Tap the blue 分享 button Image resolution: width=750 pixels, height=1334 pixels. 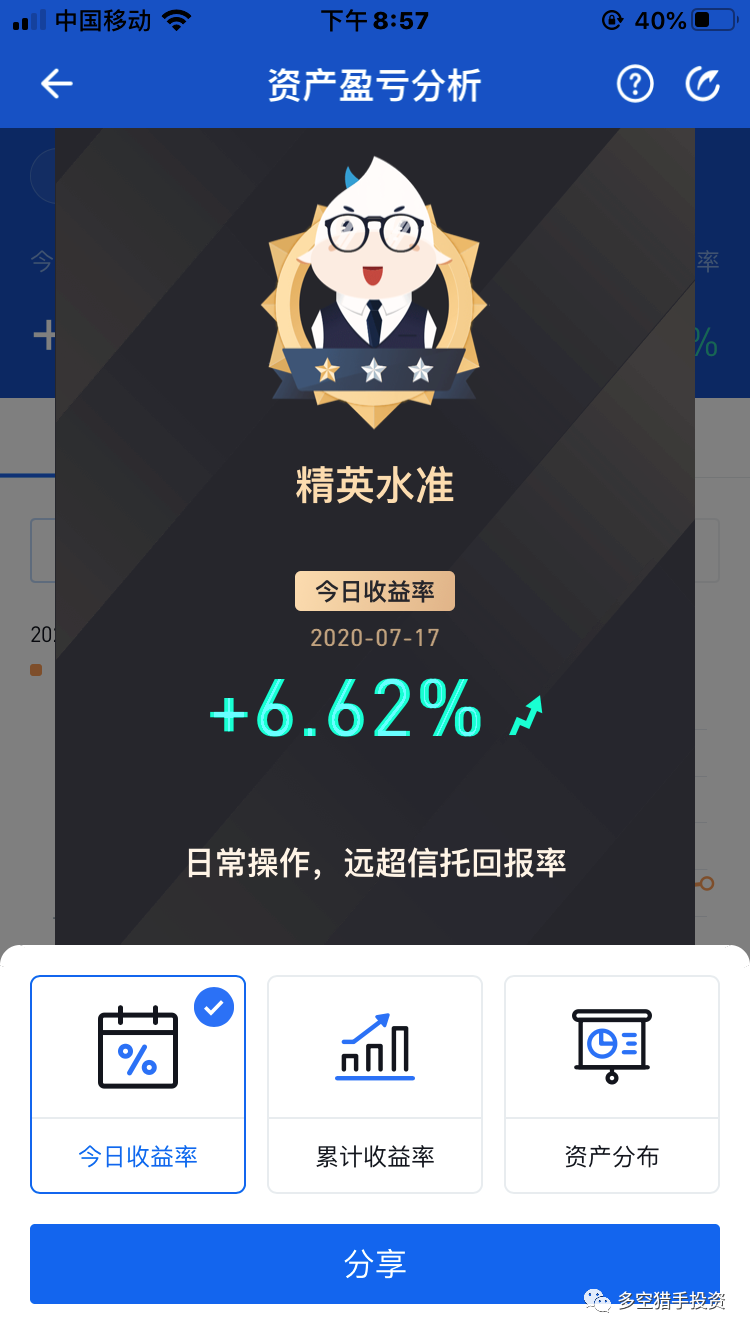coord(375,1264)
